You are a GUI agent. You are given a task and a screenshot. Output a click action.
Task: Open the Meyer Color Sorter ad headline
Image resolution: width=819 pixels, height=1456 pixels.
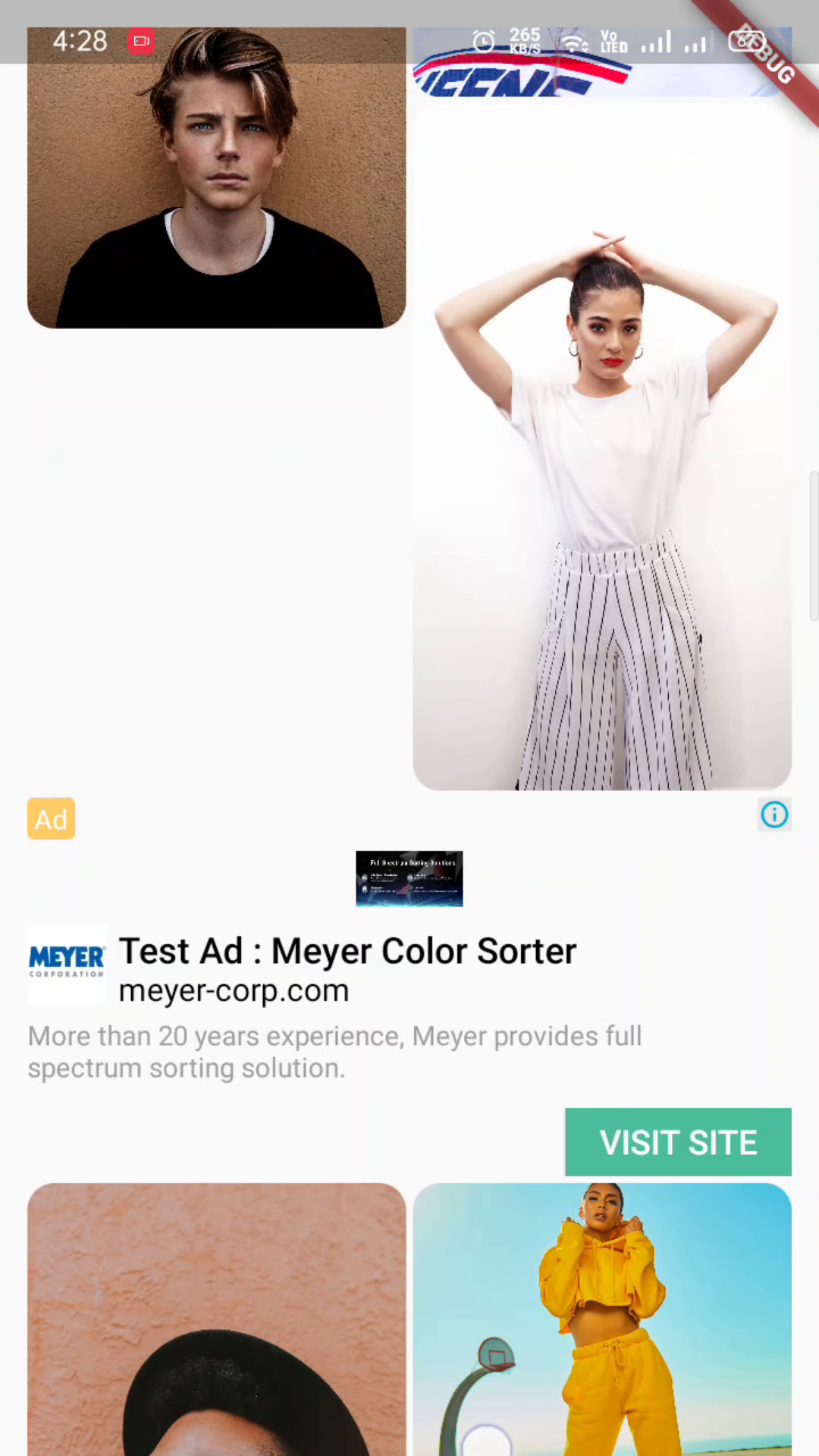[347, 951]
